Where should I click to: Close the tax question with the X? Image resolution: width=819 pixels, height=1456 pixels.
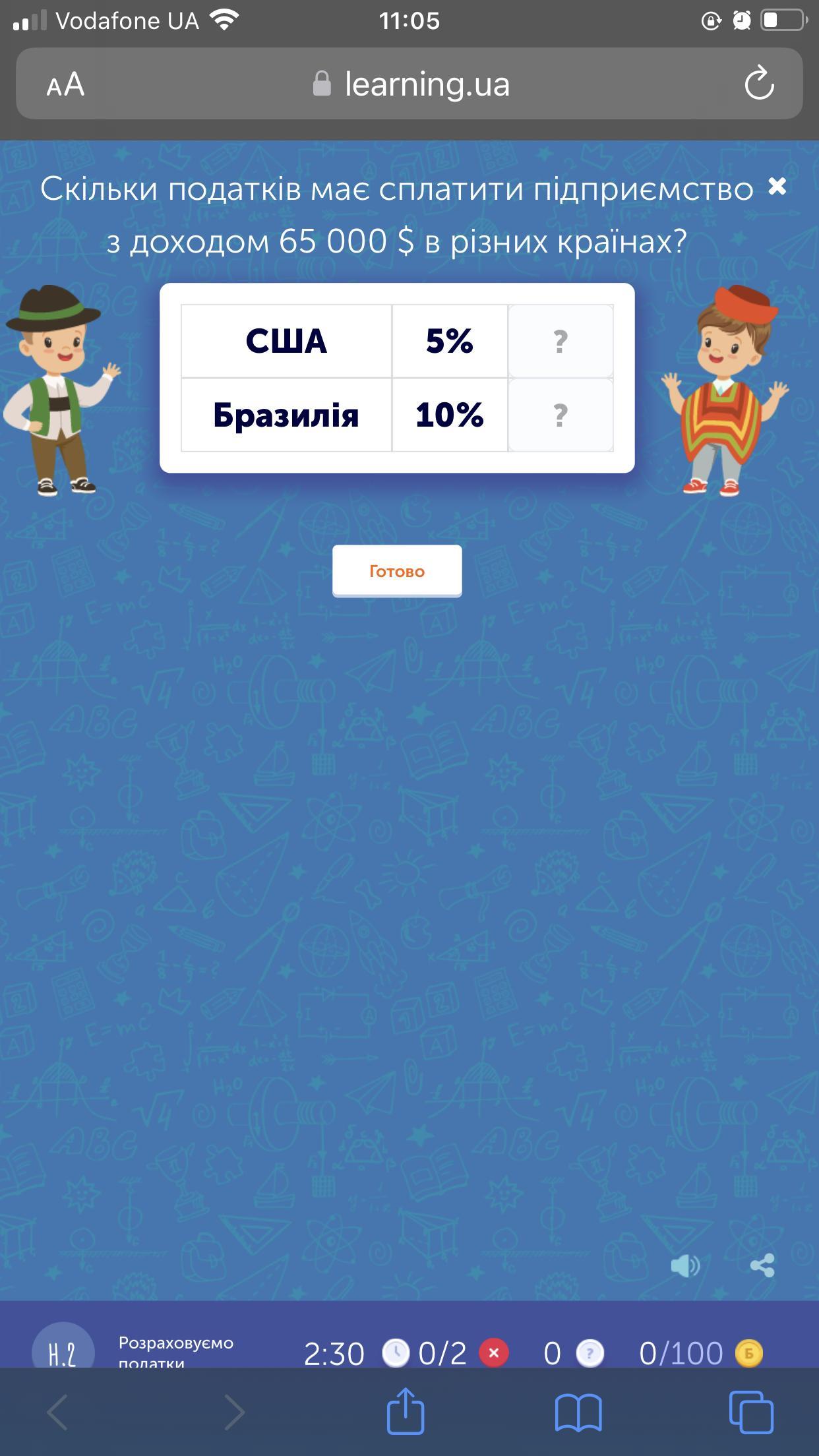777,187
